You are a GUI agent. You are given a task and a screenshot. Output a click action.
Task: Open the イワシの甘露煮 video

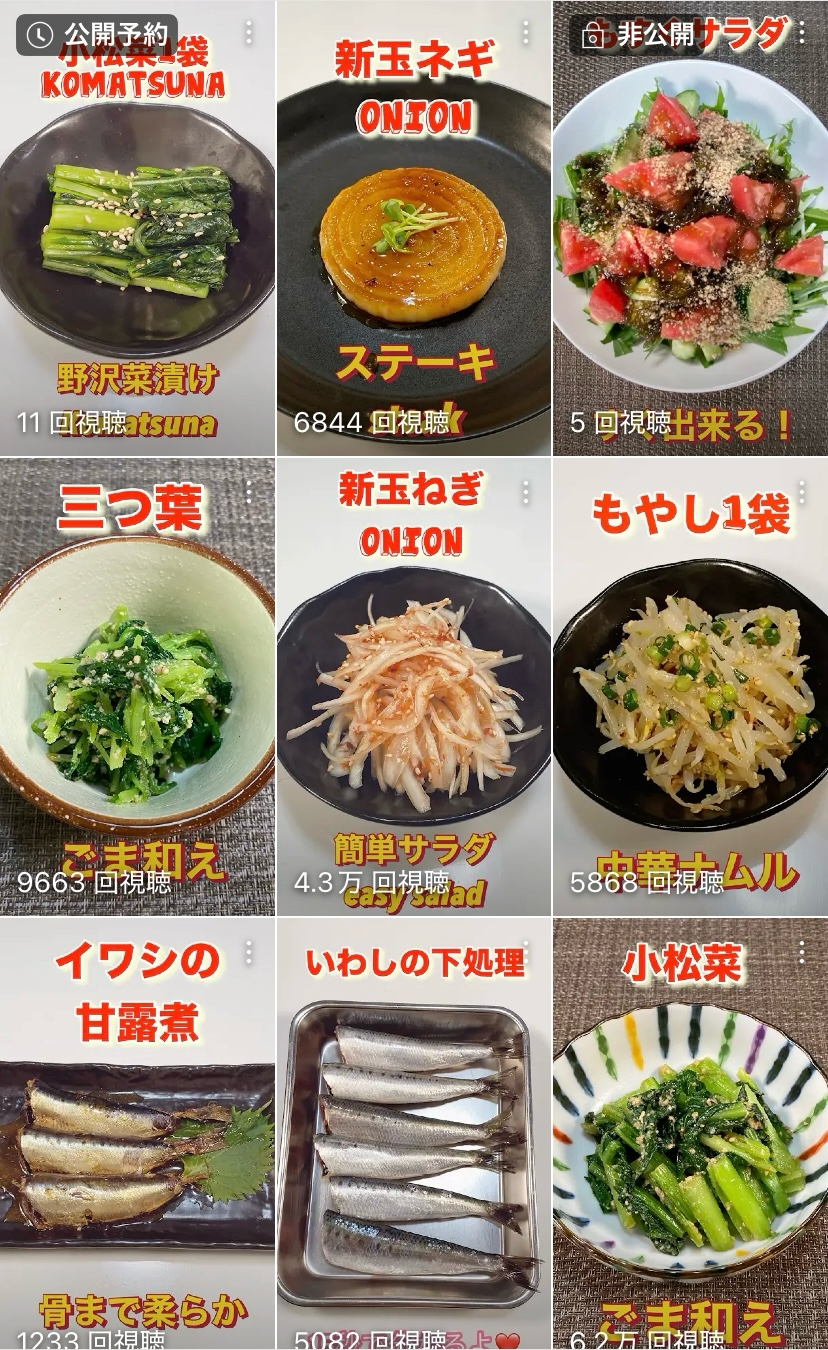[x=137, y=1140]
